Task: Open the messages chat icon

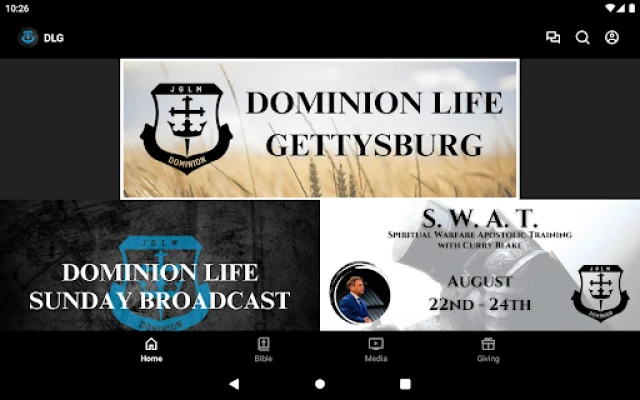Action: [553, 38]
